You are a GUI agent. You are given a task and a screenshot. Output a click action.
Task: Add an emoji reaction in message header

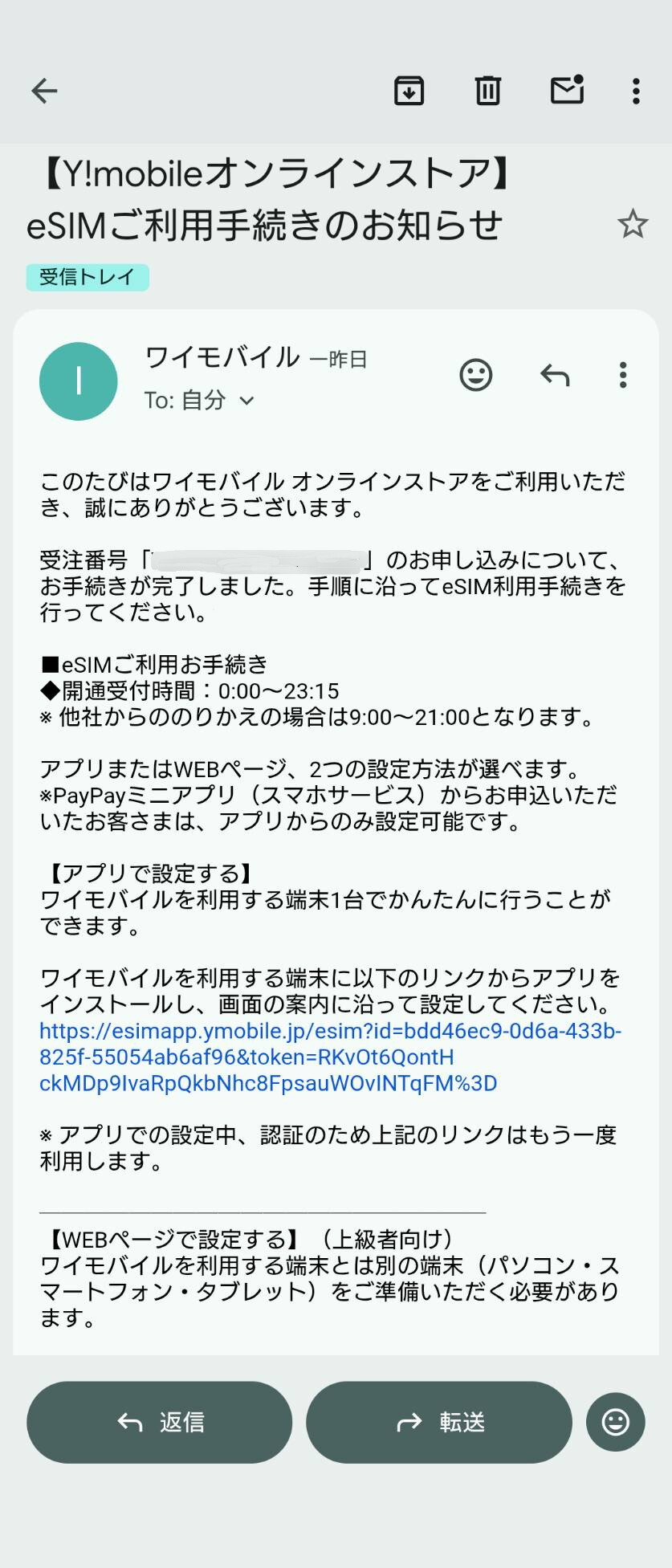pyautogui.click(x=475, y=375)
